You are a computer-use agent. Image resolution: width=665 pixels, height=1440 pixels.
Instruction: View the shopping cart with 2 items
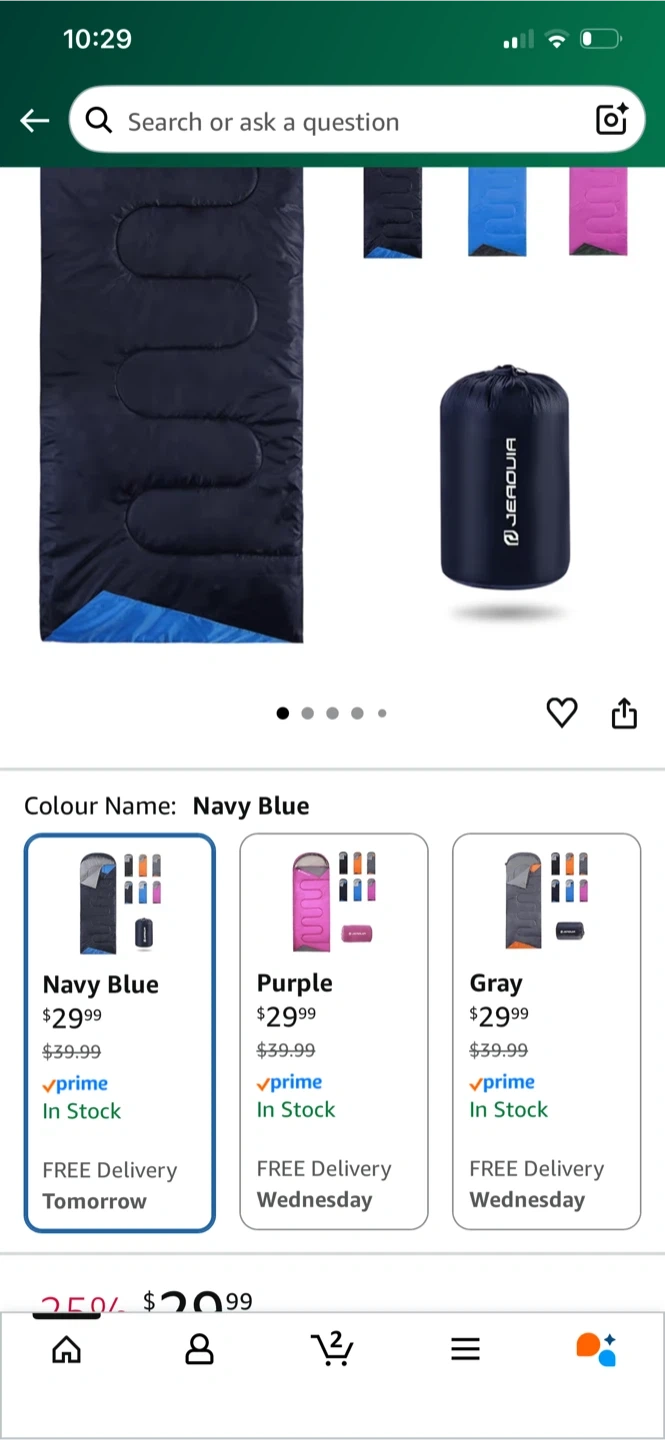pyautogui.click(x=332, y=1348)
